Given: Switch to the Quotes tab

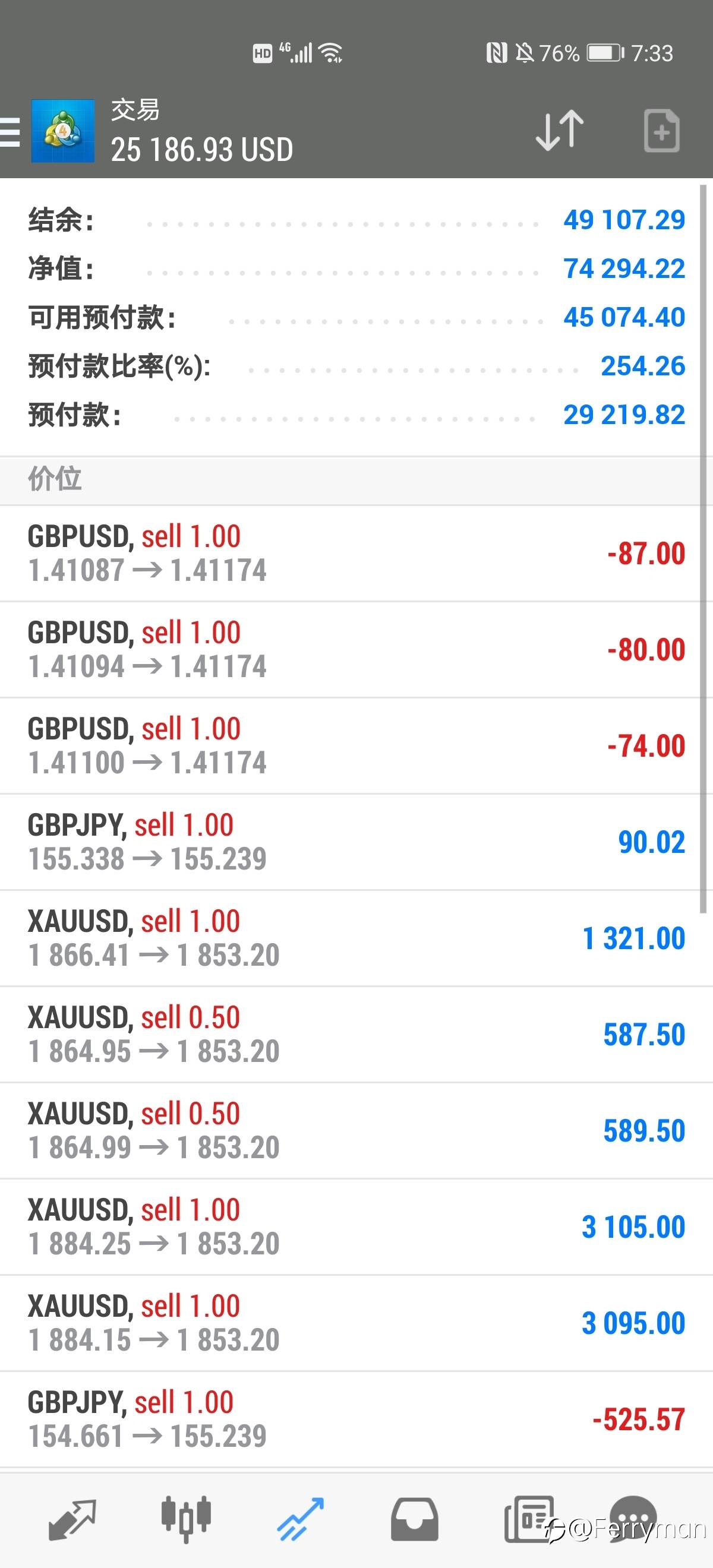Looking at the screenshot, I should (72, 1519).
